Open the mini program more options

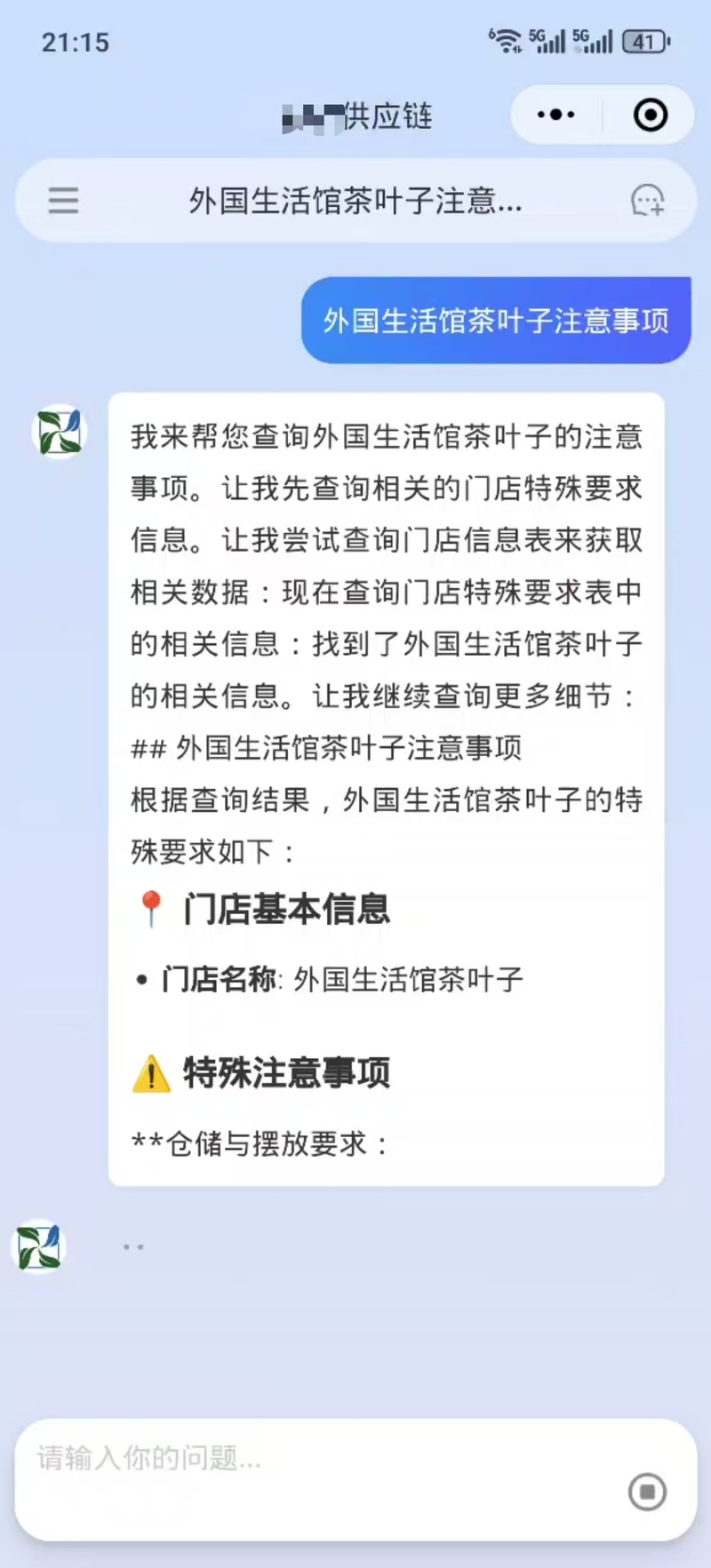556,115
